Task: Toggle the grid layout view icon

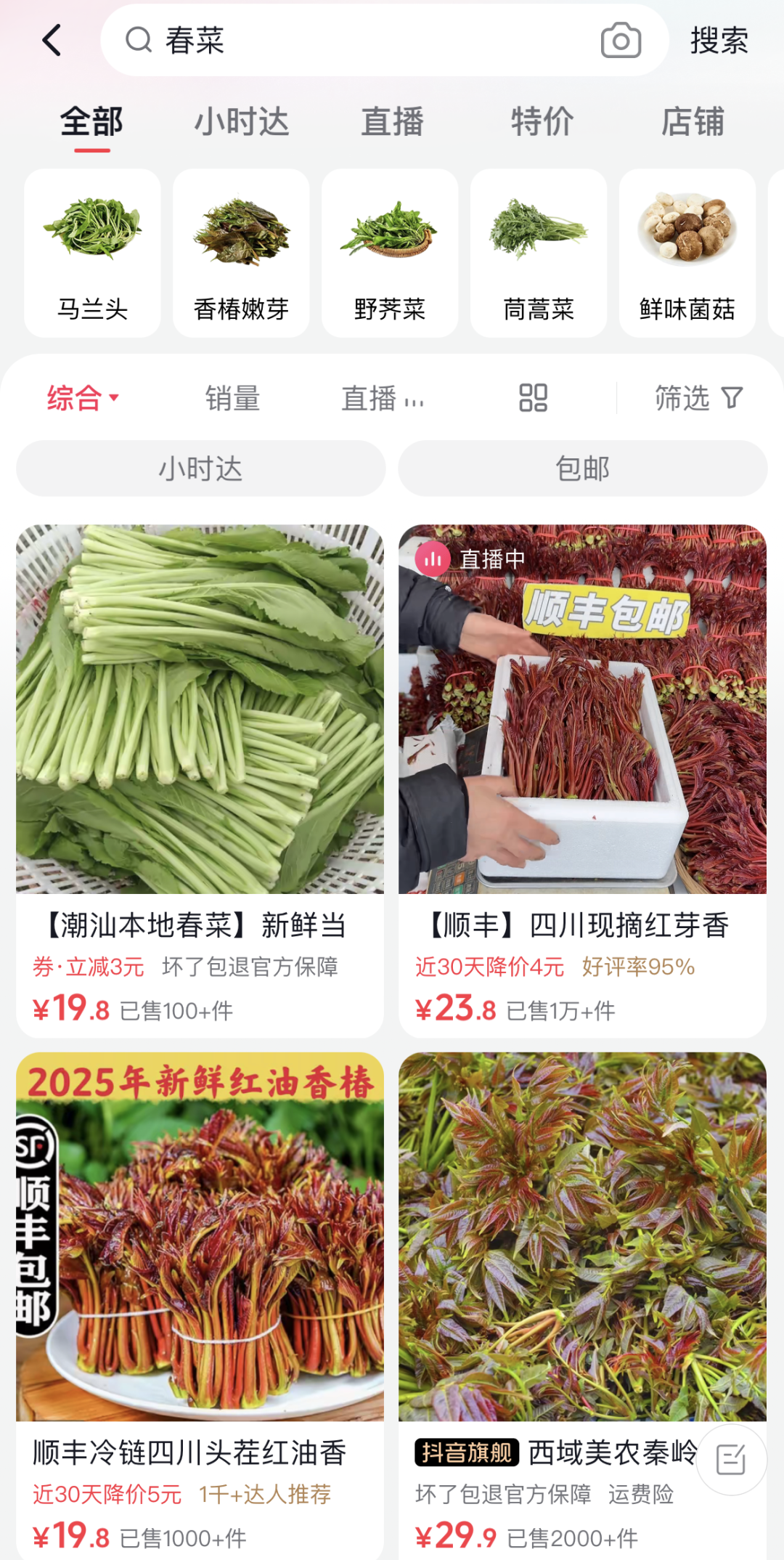Action: [533, 398]
